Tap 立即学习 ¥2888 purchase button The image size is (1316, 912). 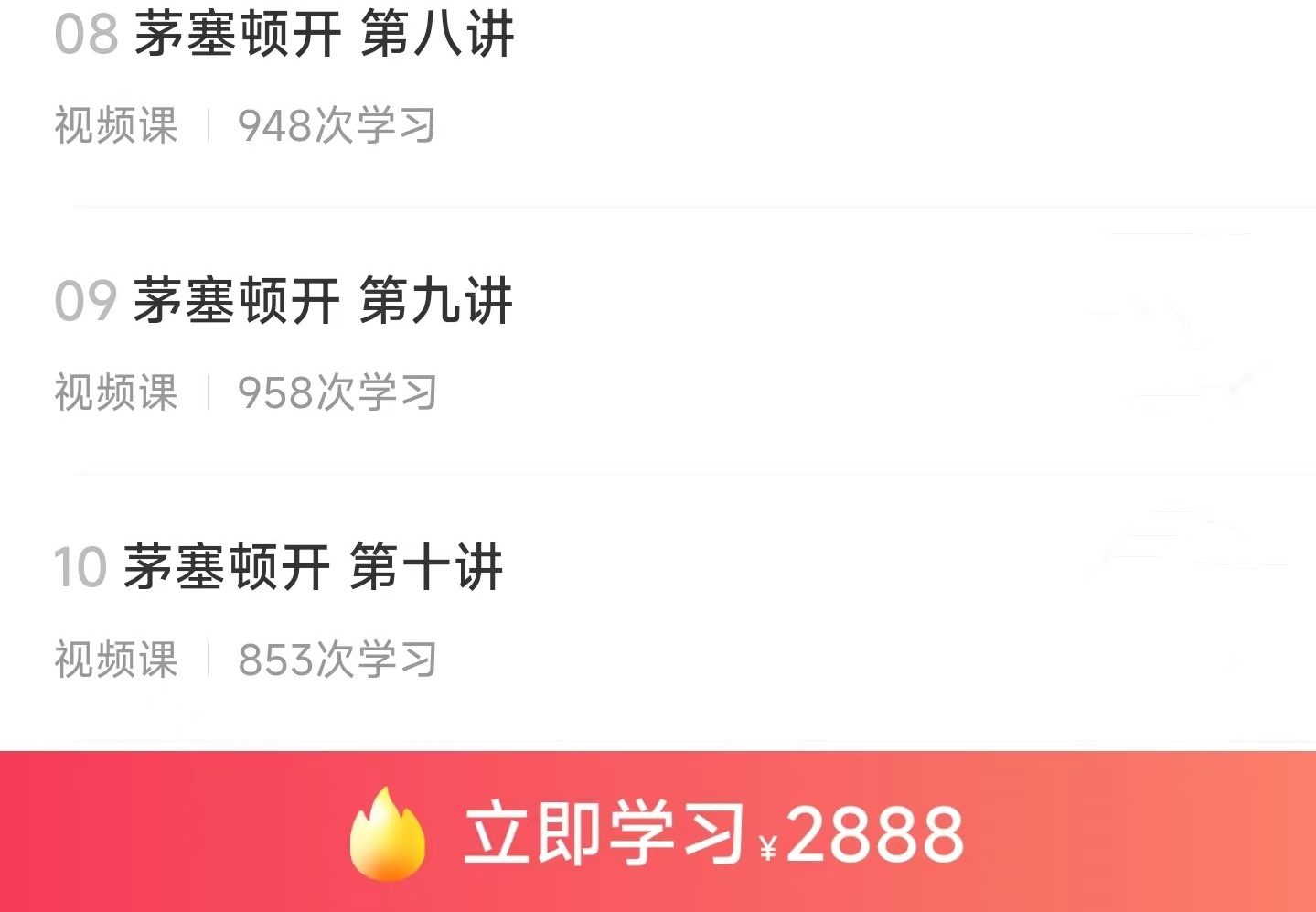pos(658,832)
